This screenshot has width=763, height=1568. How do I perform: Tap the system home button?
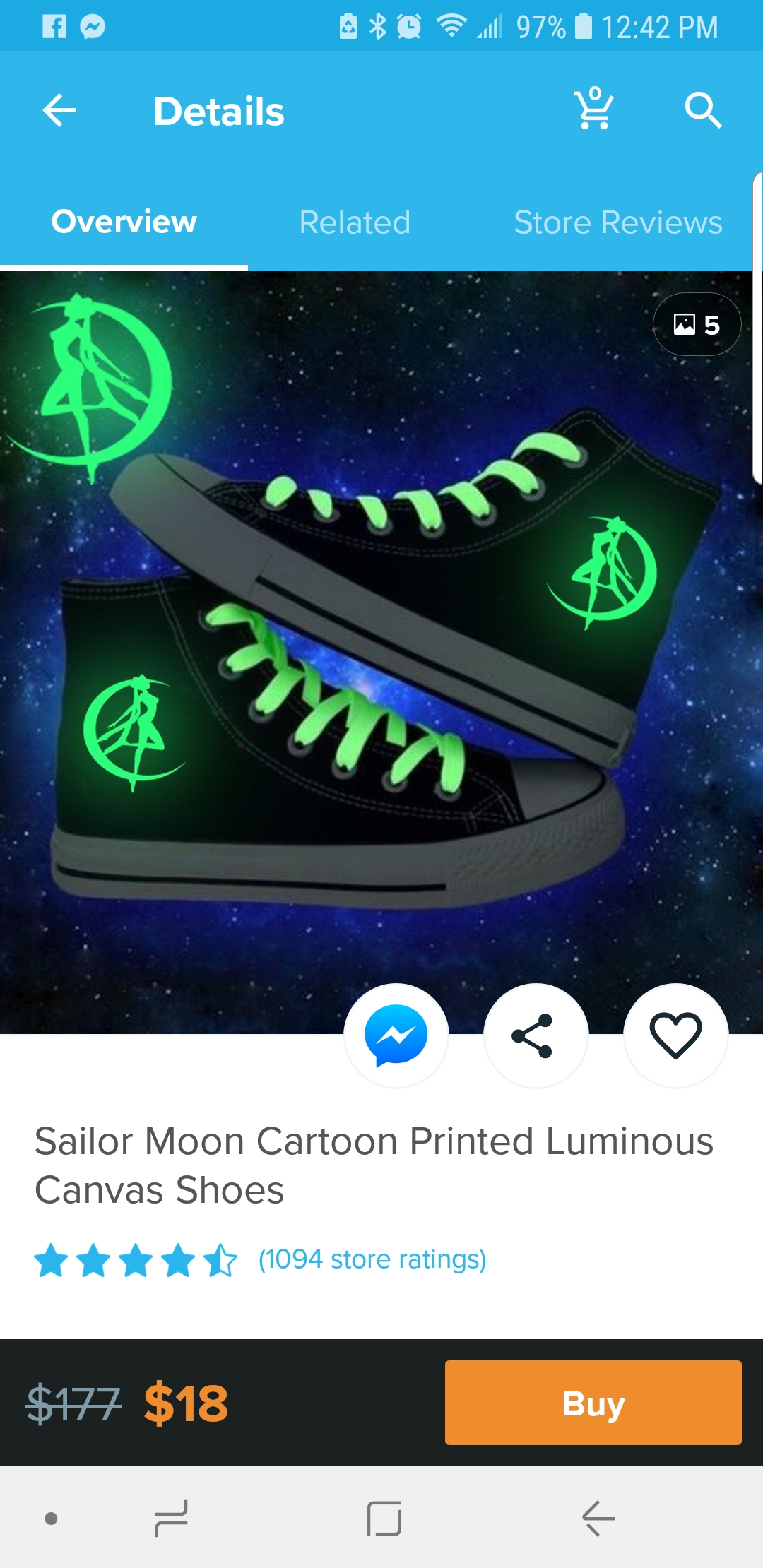coord(384,1519)
